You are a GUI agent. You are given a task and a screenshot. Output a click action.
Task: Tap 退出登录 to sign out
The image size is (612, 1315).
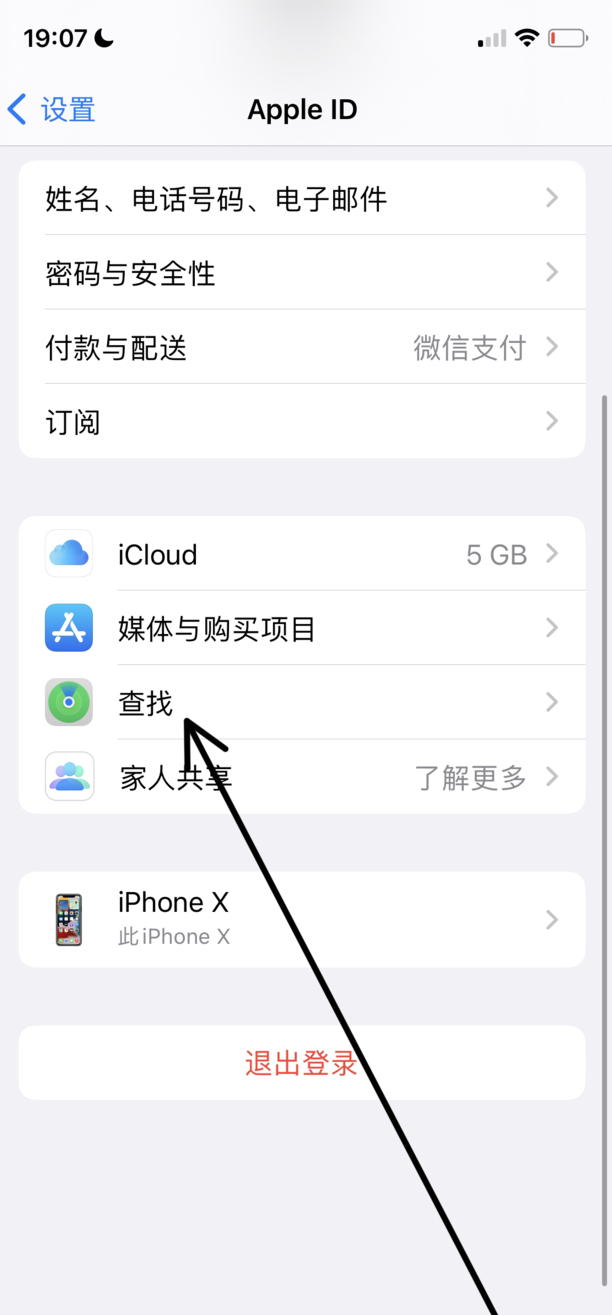tap(301, 1062)
